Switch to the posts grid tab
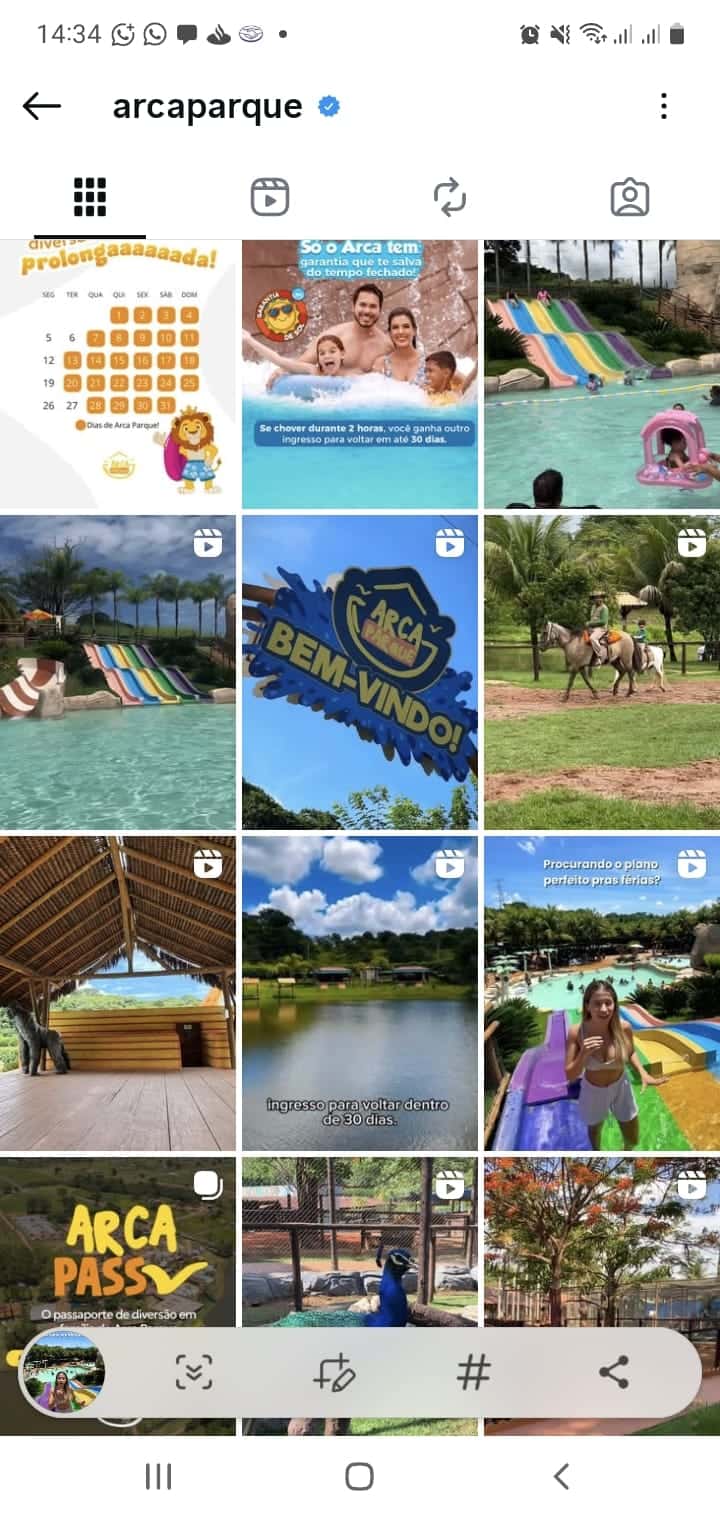This screenshot has height=1520, width=720. tap(90, 197)
